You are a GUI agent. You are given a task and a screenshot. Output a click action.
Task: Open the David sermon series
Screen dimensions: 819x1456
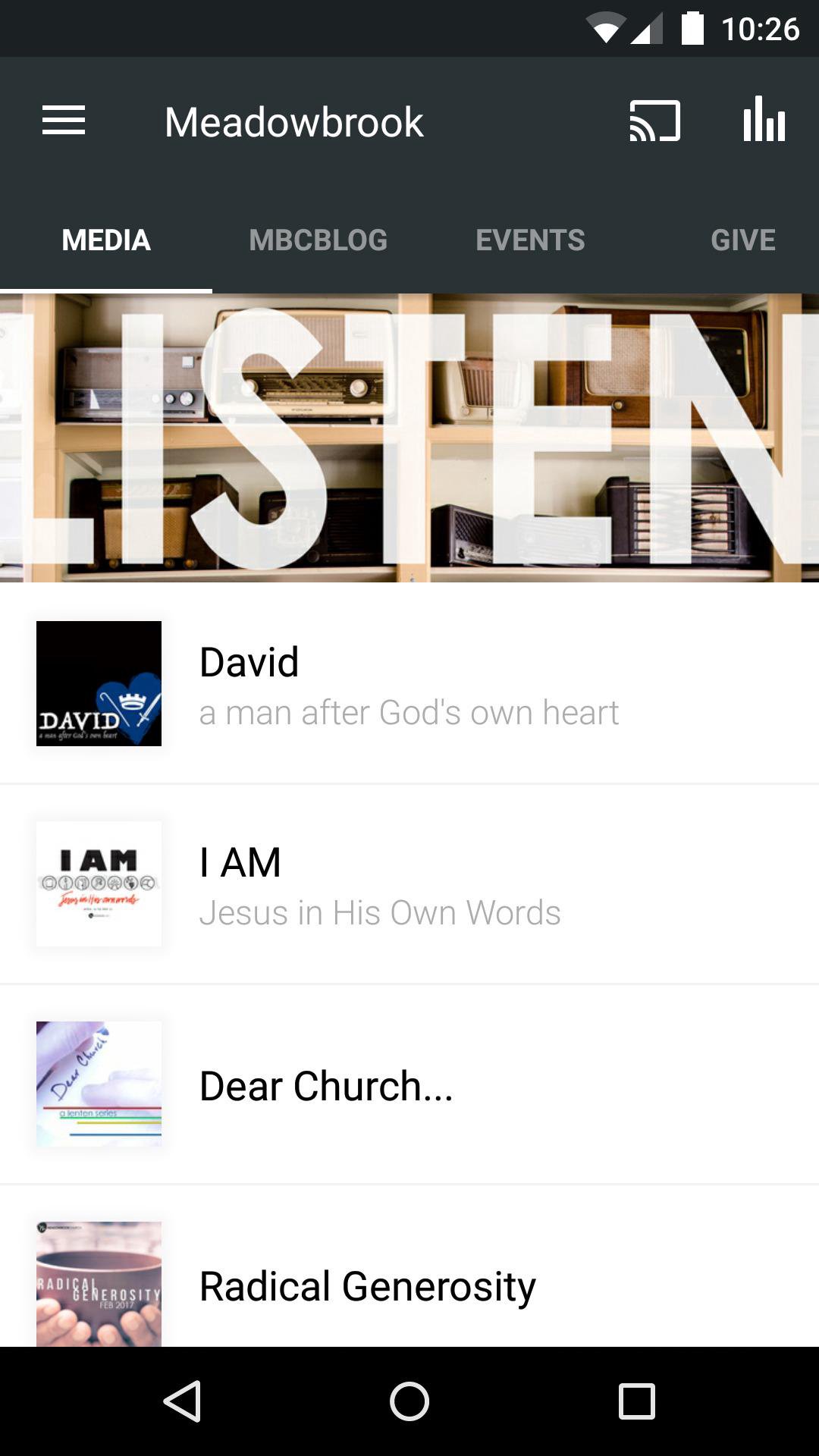tap(409, 684)
